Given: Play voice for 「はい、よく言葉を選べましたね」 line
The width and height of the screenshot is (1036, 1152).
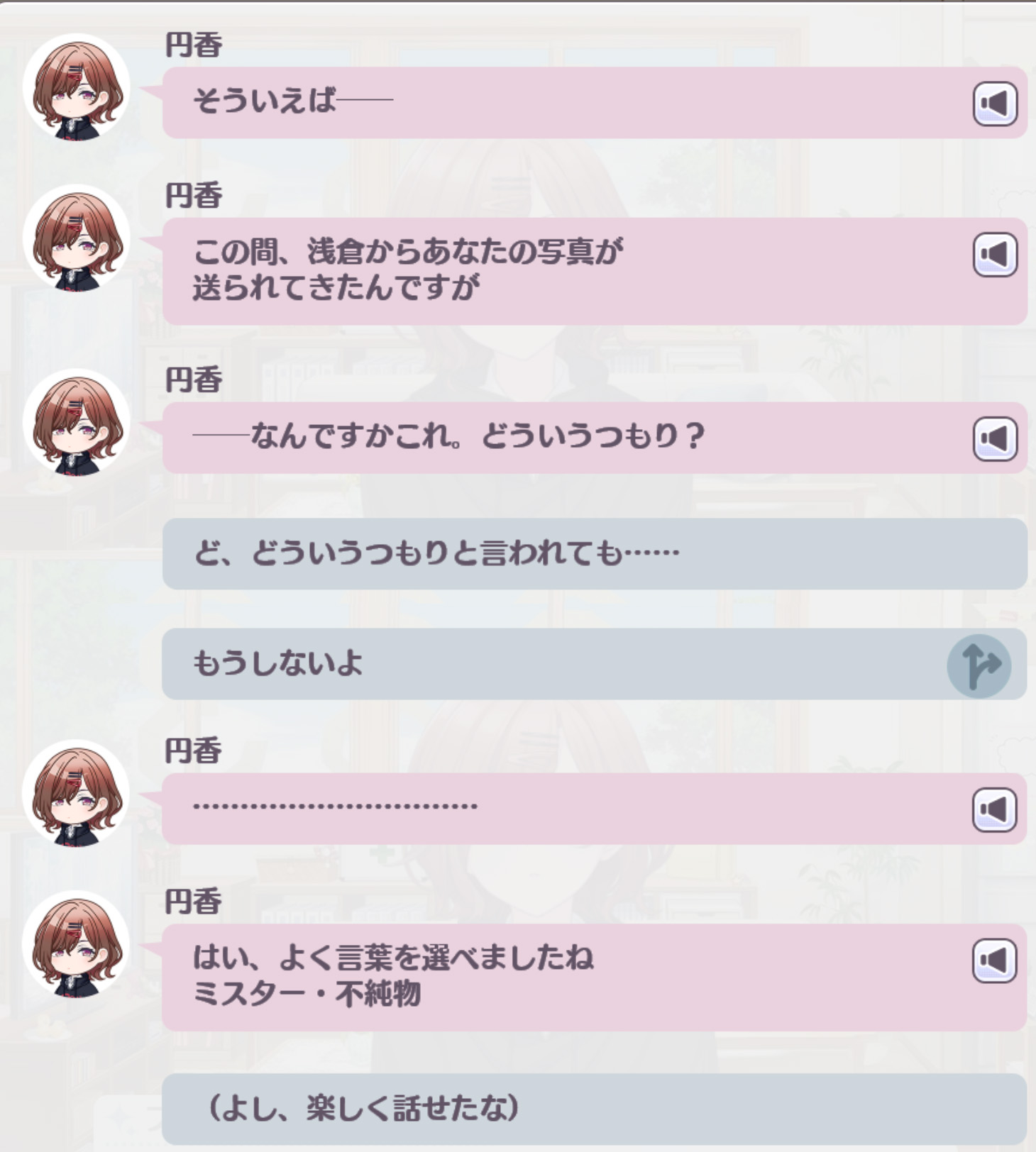Looking at the screenshot, I should [995, 960].
